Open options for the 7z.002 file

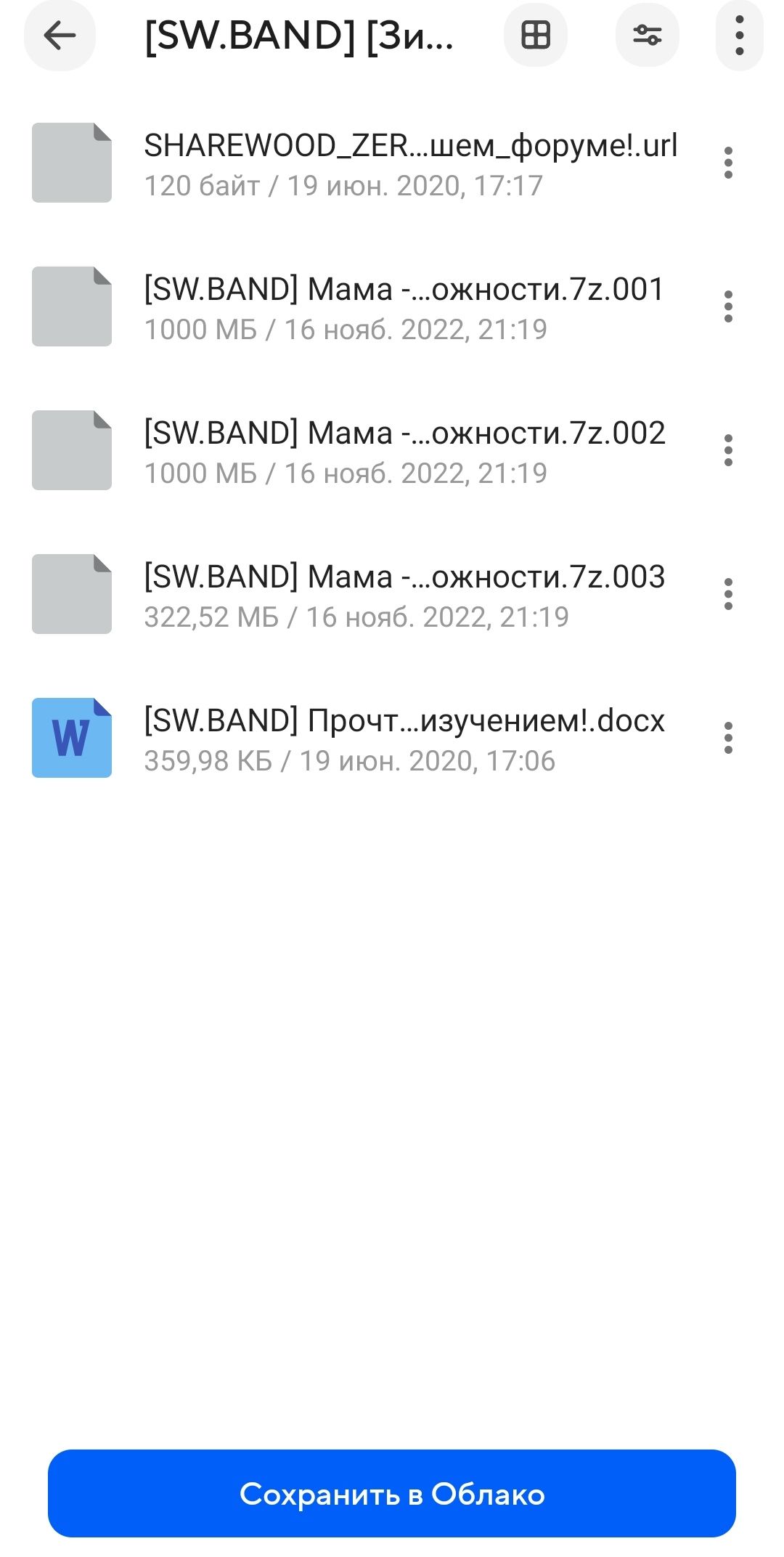(x=728, y=450)
